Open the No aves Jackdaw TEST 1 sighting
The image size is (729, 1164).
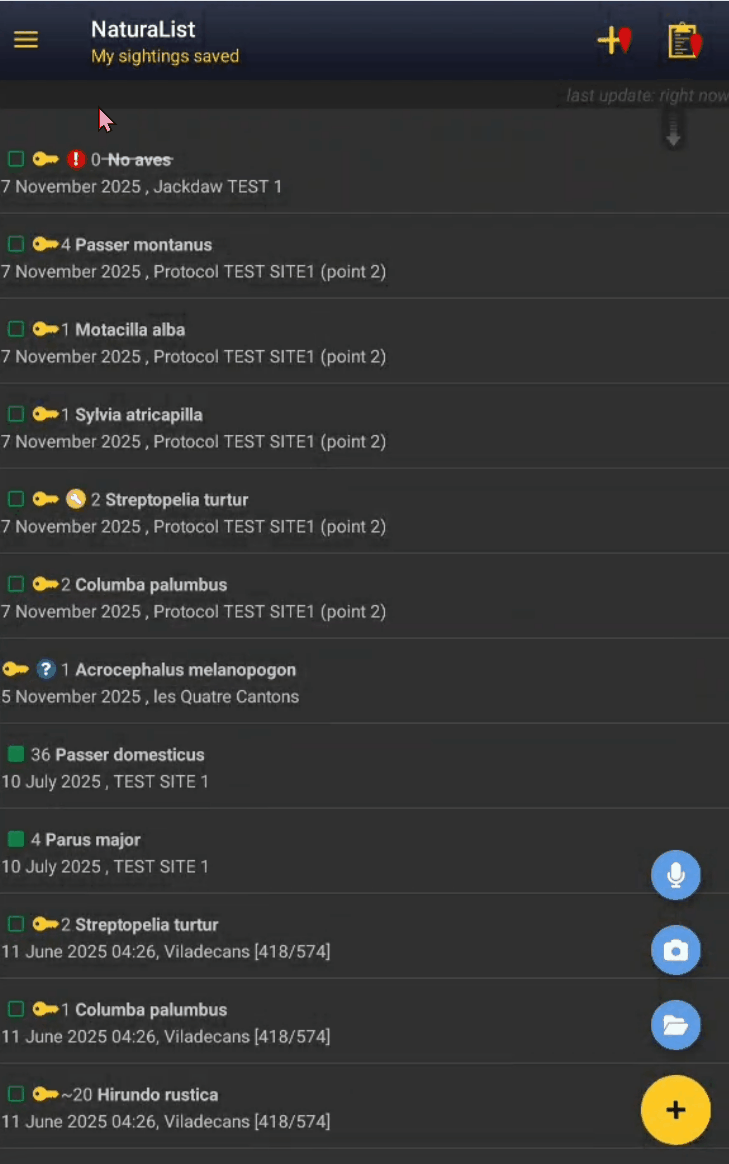coord(200,172)
